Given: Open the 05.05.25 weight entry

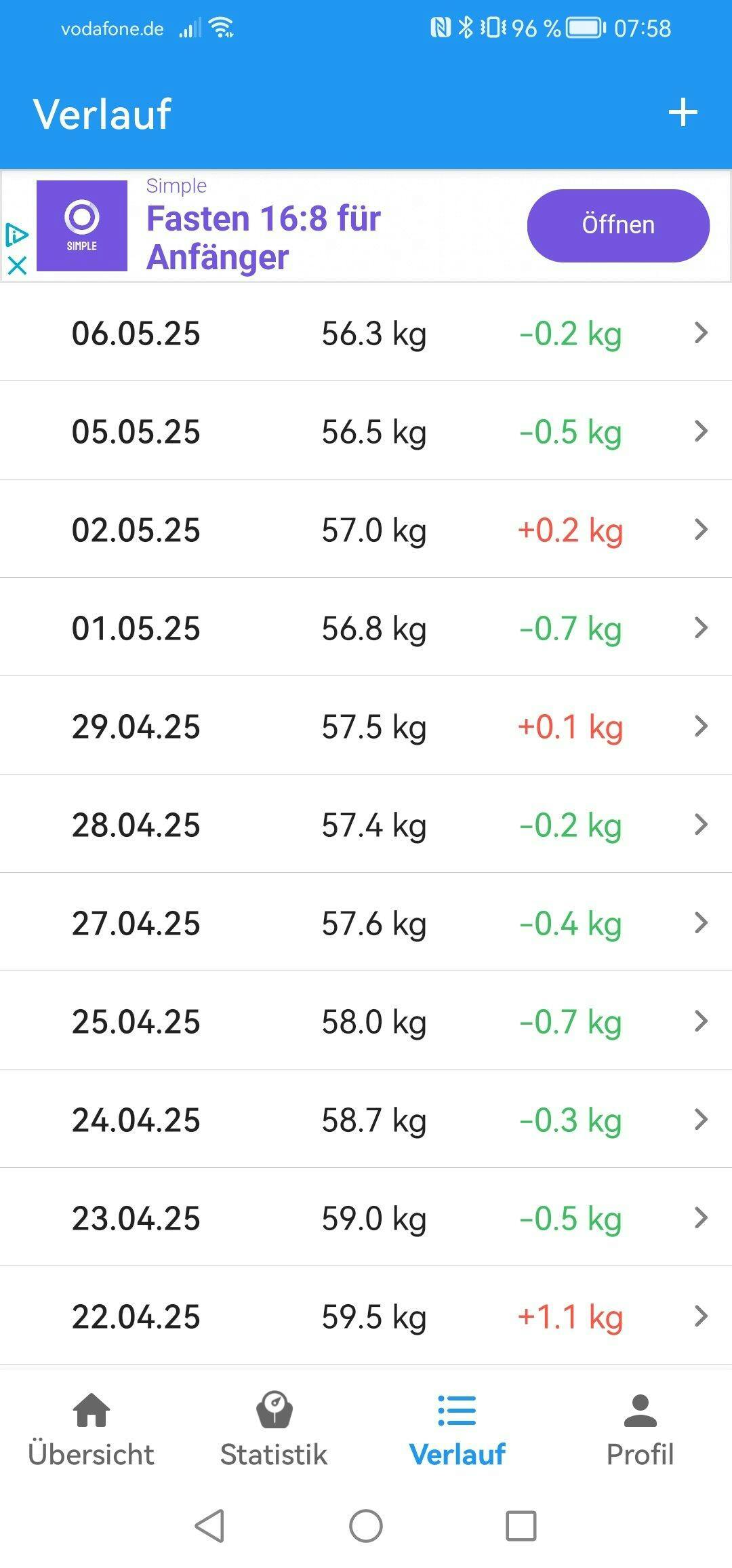Looking at the screenshot, I should [x=366, y=431].
